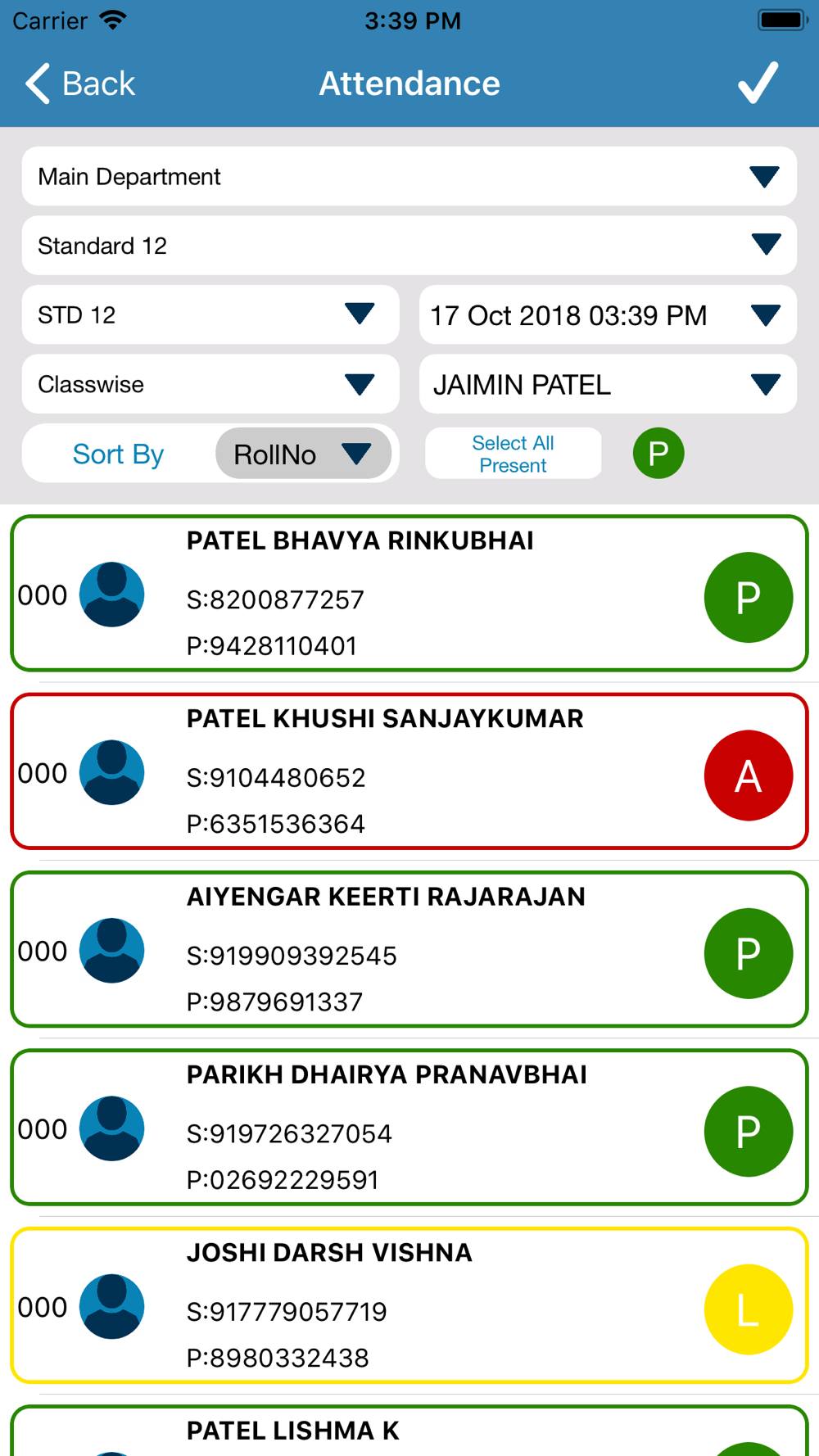Open Patel Lishma K student row

pyautogui.click(x=409, y=1431)
